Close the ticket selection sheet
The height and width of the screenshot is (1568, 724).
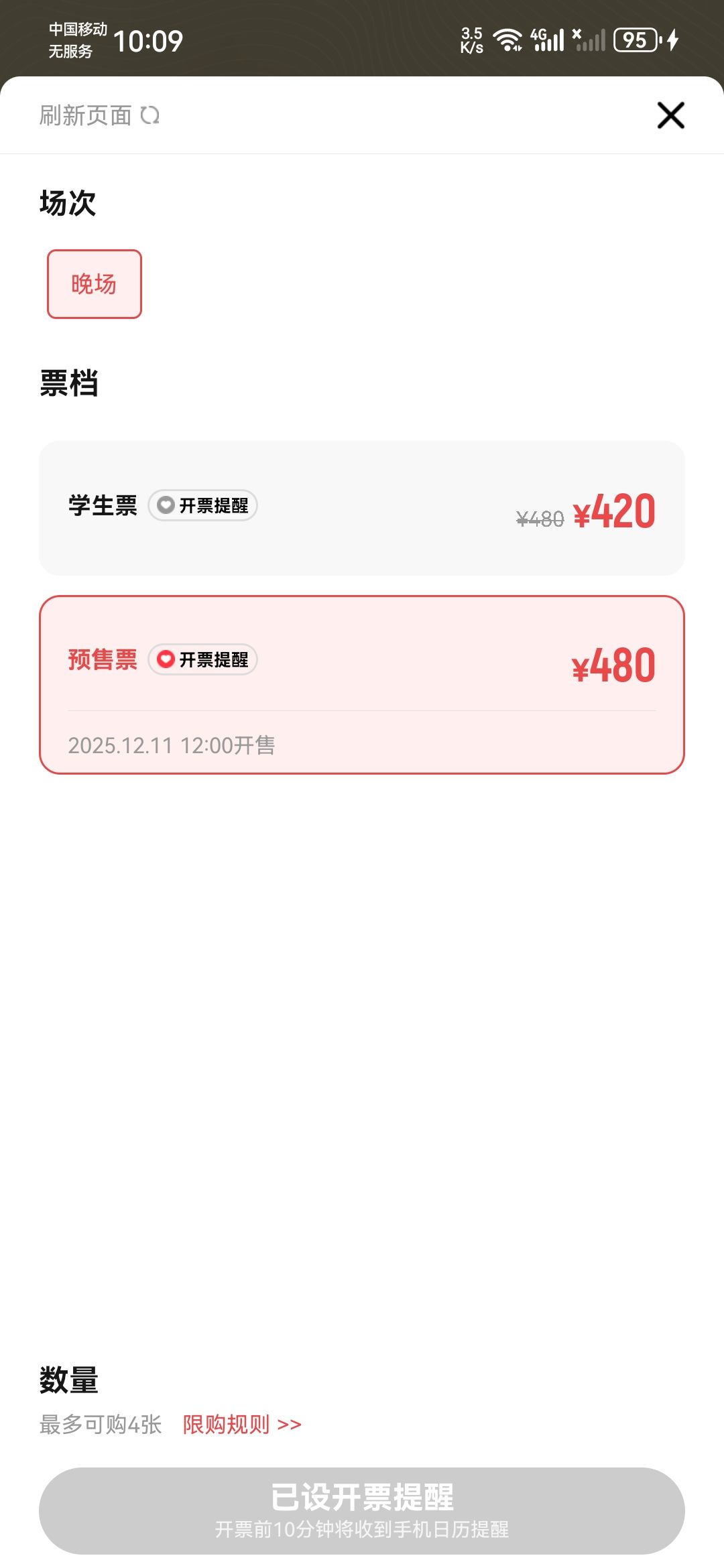(x=670, y=115)
